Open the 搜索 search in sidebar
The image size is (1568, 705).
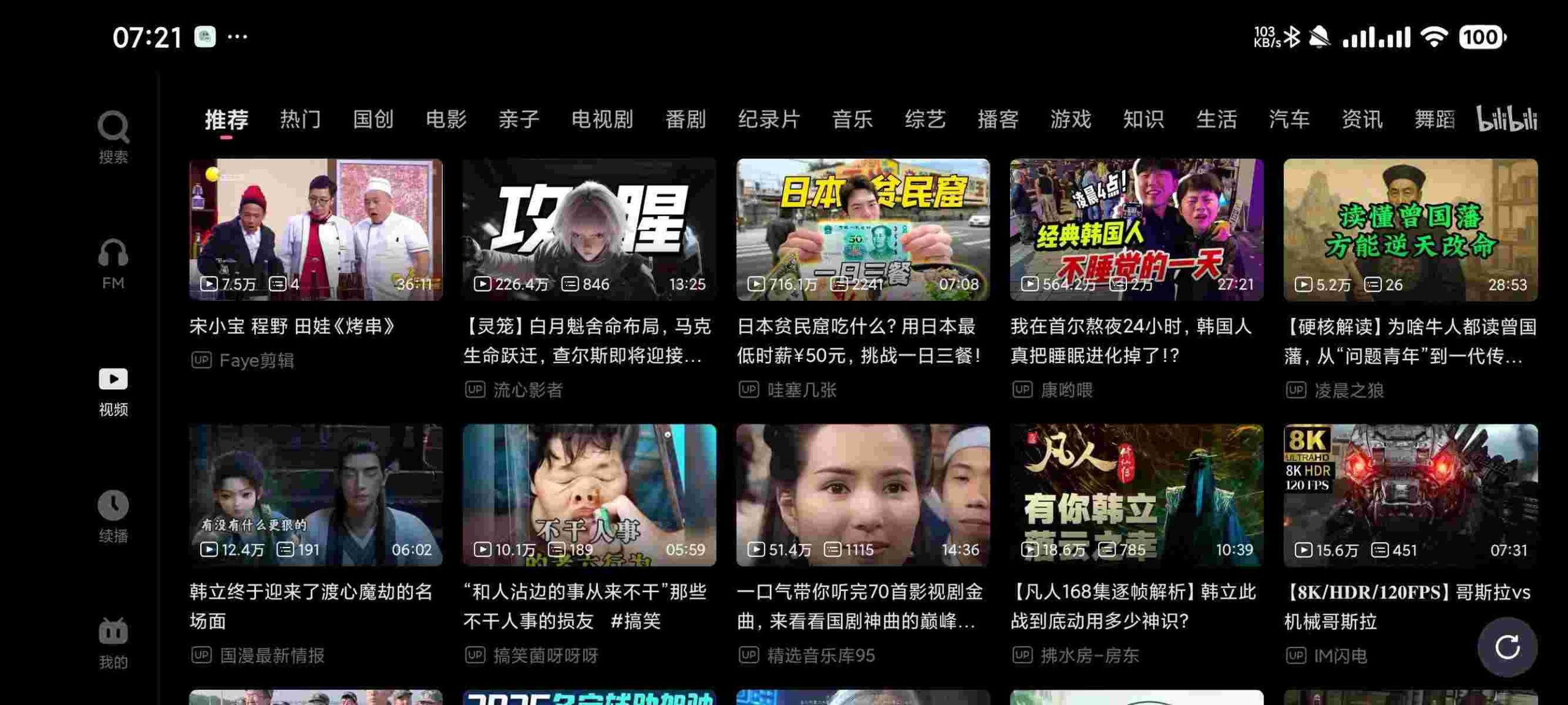(x=113, y=137)
